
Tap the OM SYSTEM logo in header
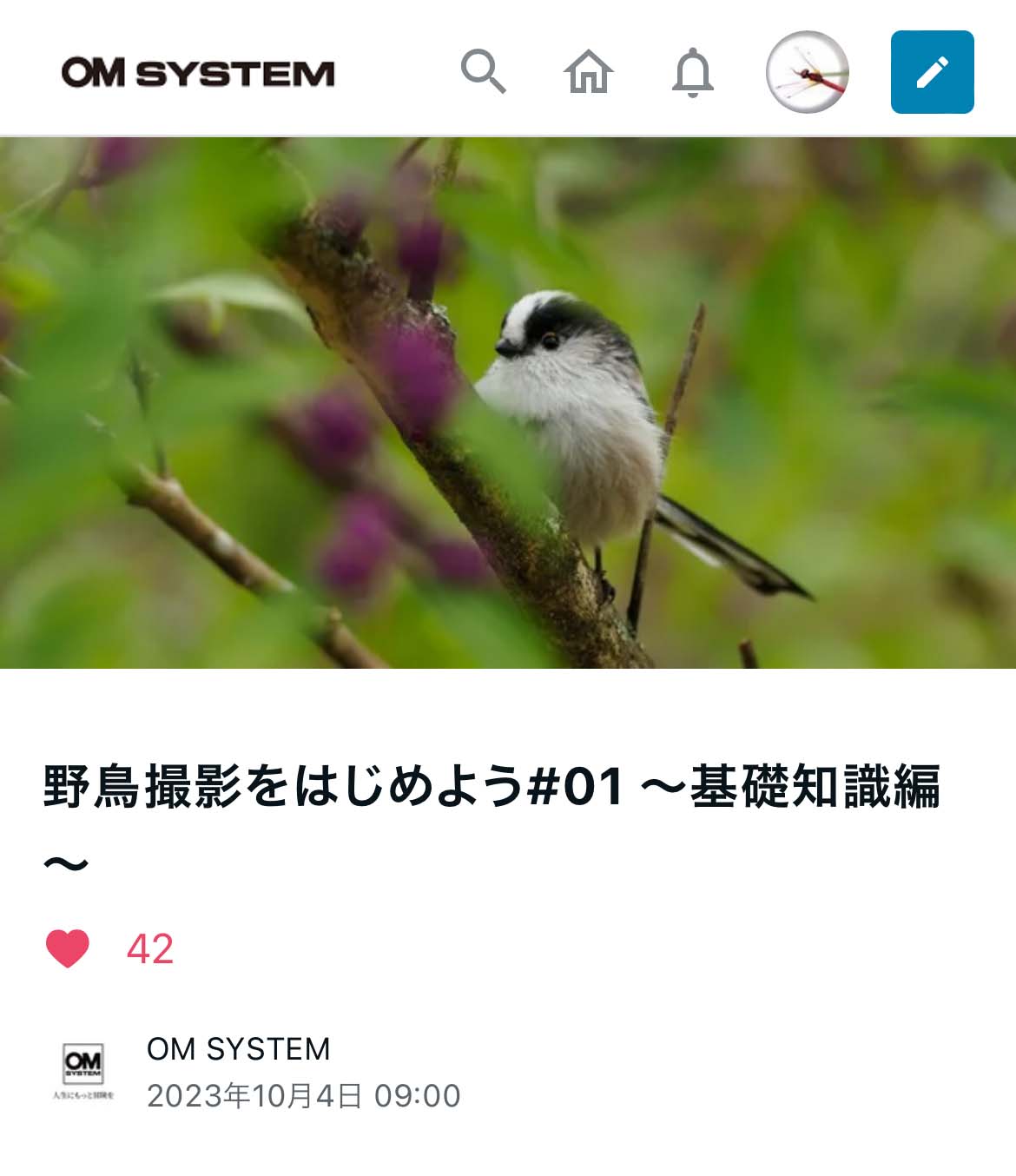coord(198,73)
